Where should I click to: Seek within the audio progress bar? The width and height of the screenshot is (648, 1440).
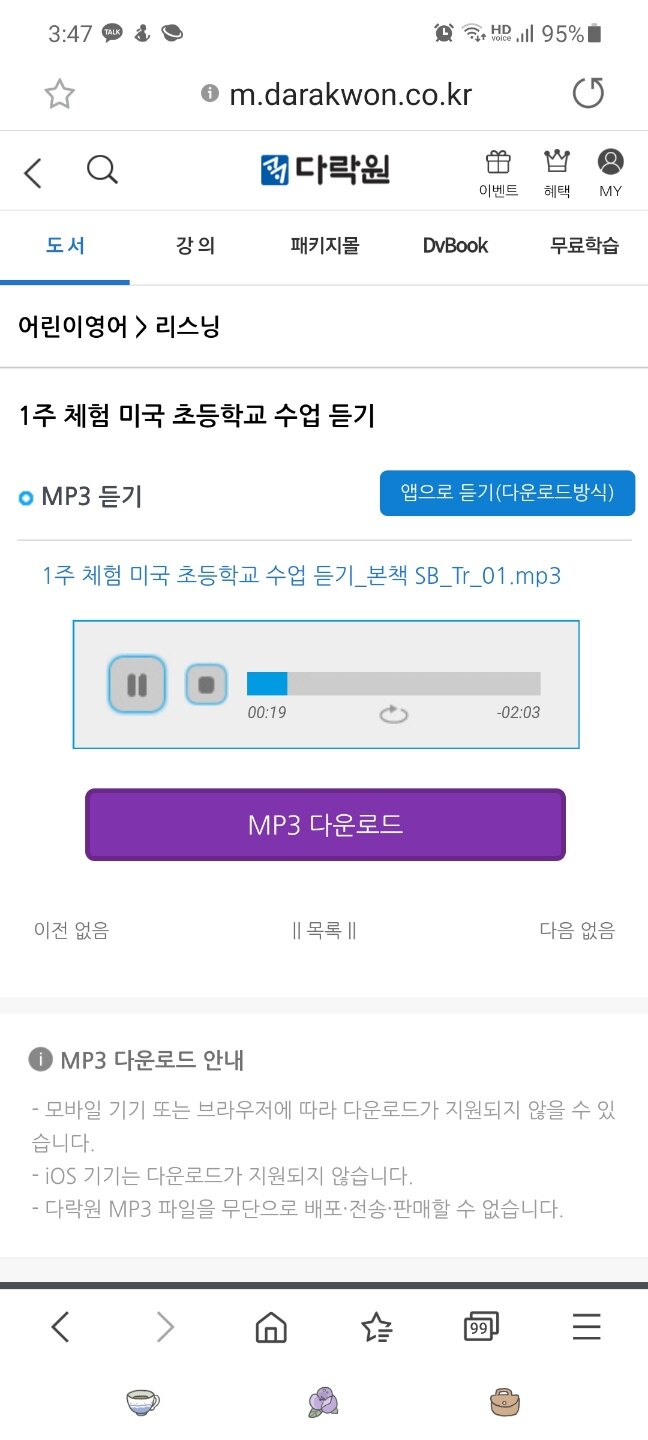click(393, 684)
